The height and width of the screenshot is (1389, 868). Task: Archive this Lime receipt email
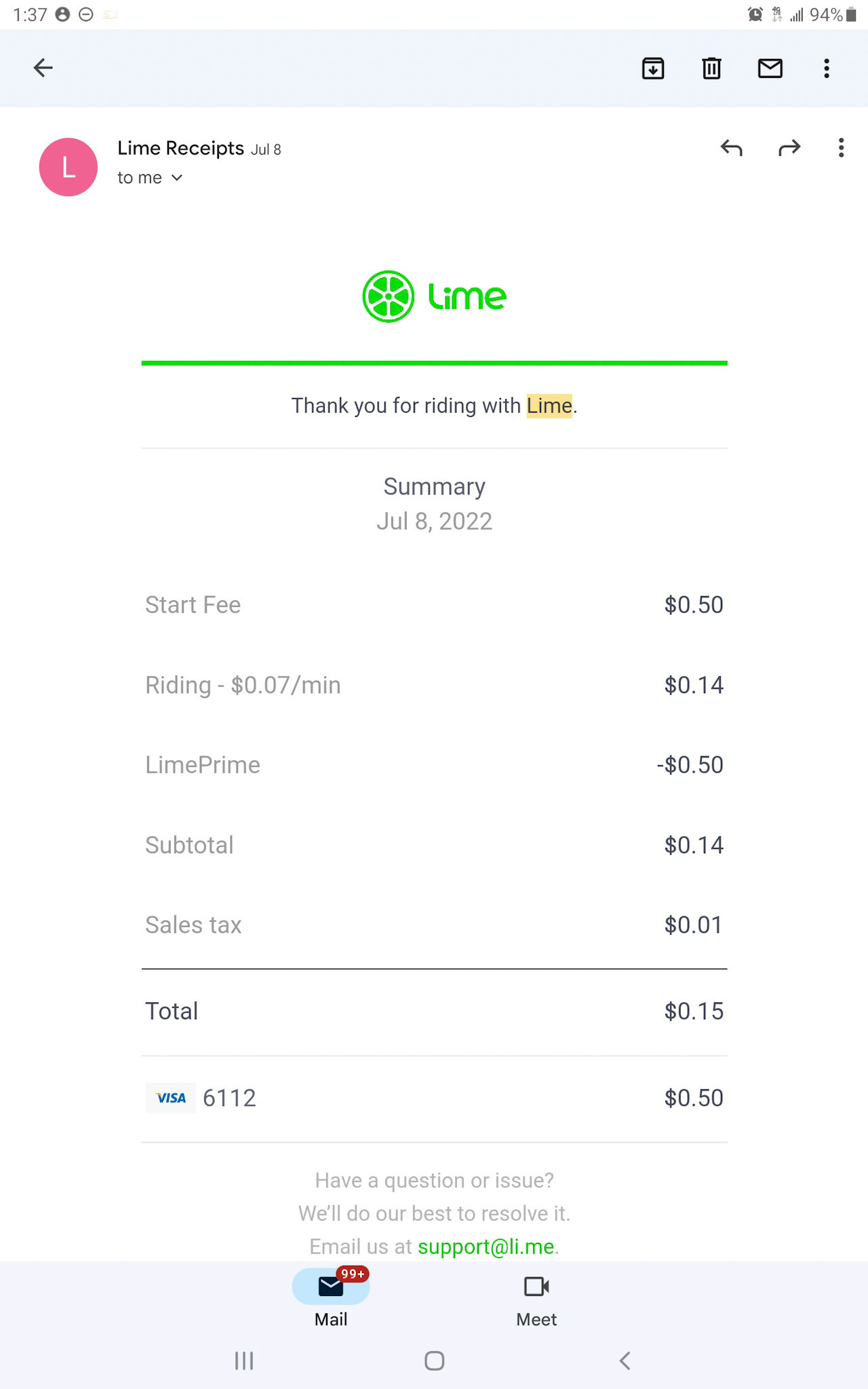tap(653, 69)
